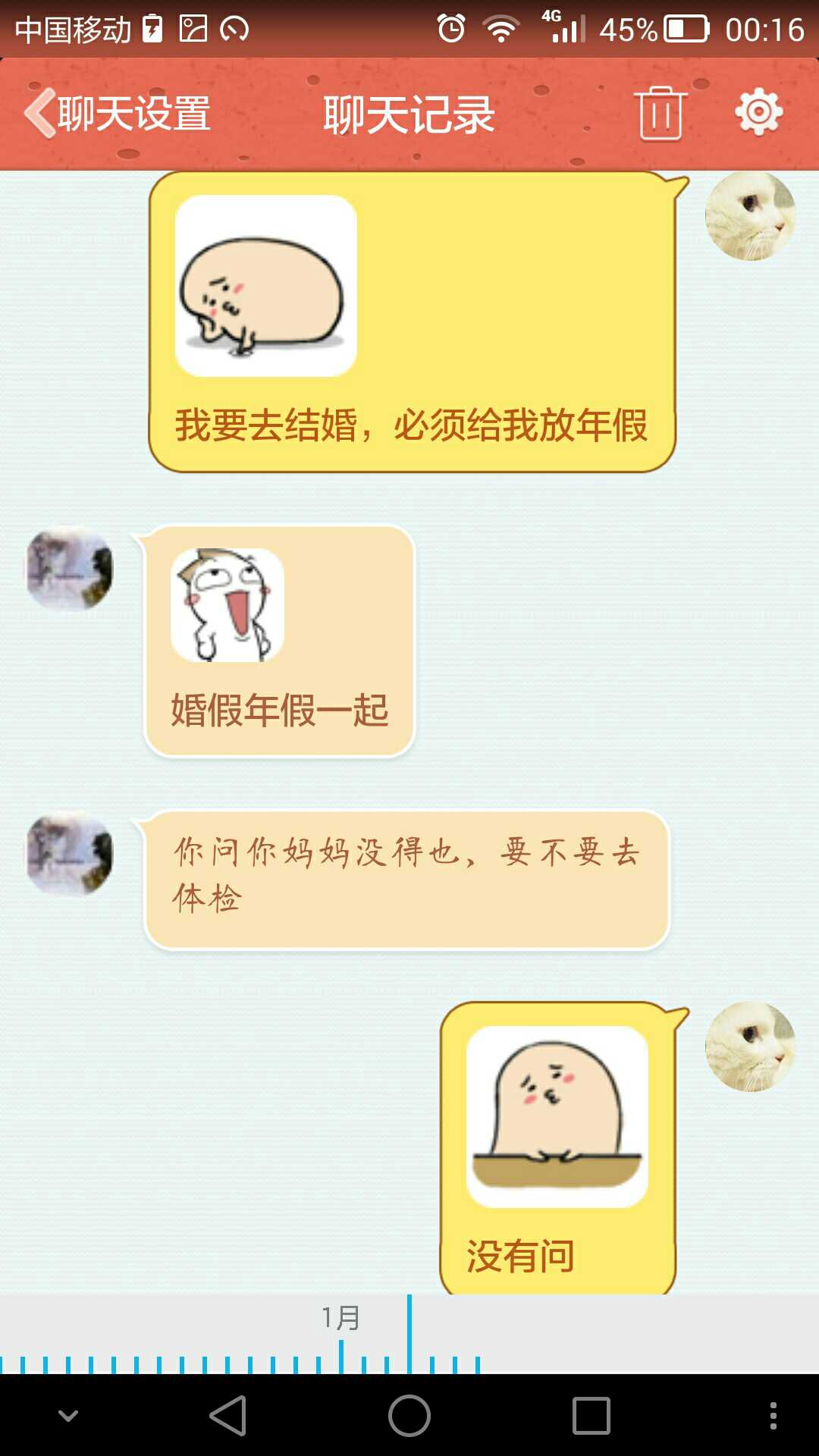Open the white cat avatar by top message

point(750,215)
